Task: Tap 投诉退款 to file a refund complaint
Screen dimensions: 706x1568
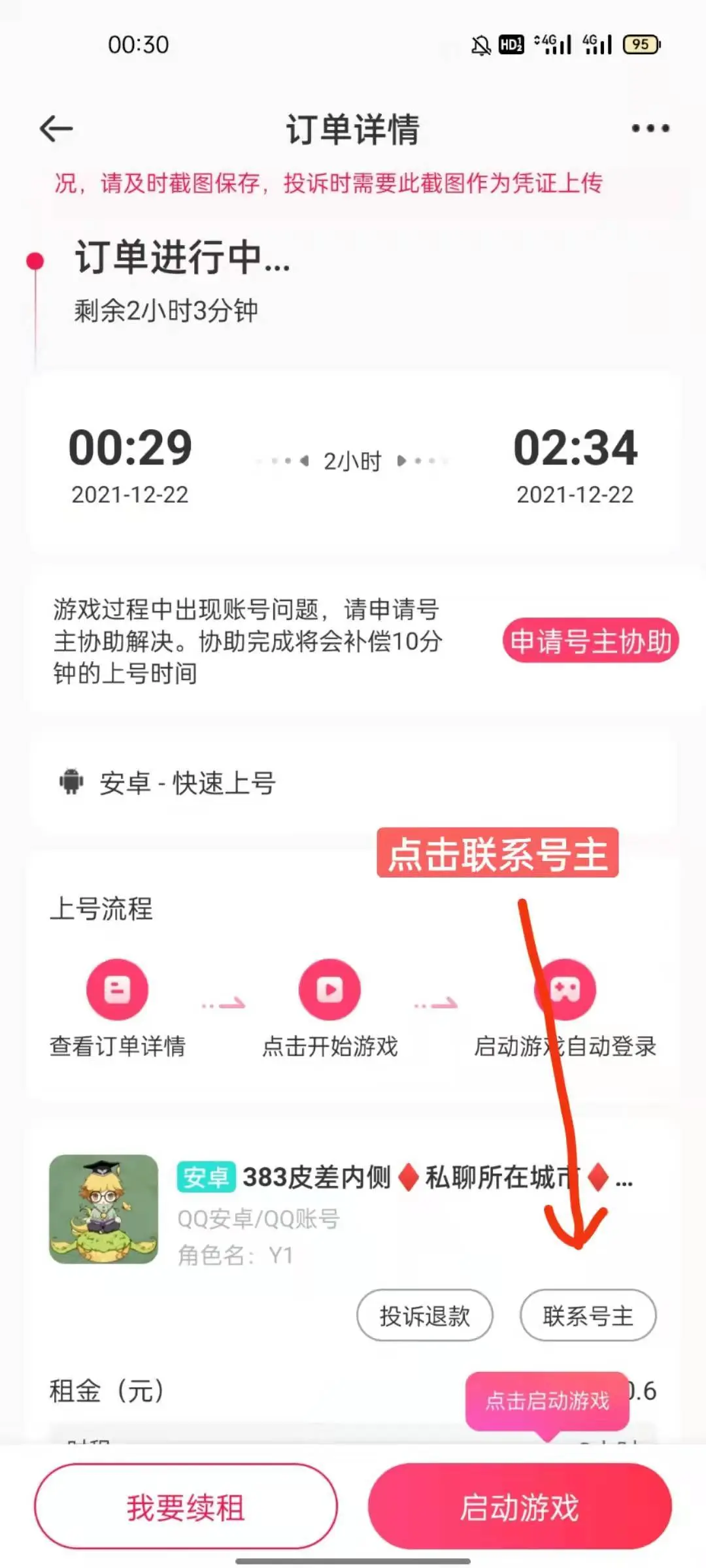Action: pos(425,1315)
